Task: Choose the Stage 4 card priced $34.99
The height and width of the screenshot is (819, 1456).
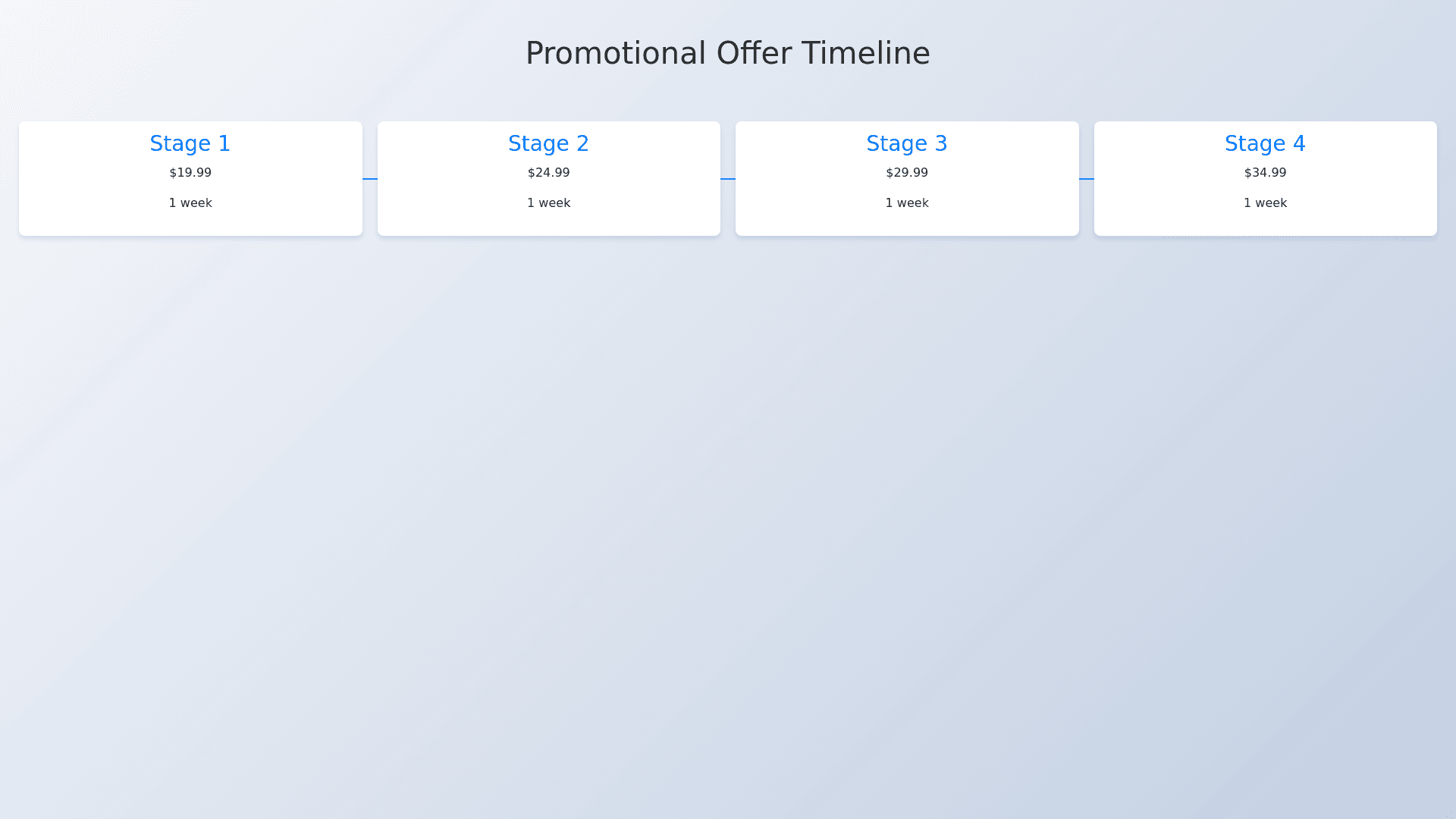Action: [1265, 178]
